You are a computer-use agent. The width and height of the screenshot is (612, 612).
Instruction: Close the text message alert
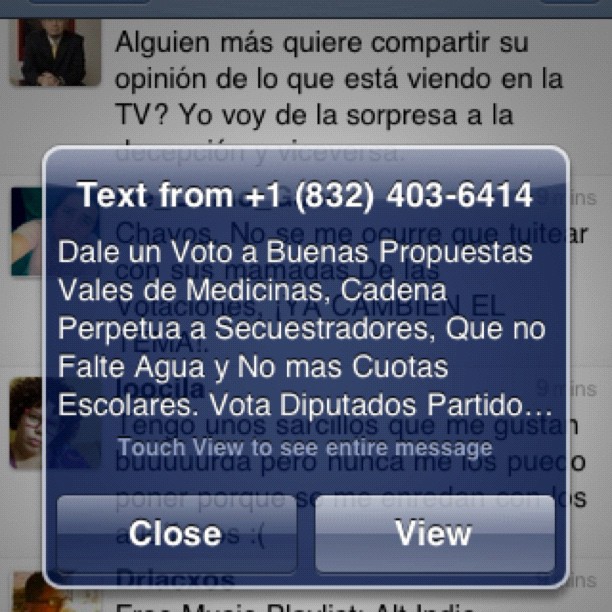(x=176, y=533)
